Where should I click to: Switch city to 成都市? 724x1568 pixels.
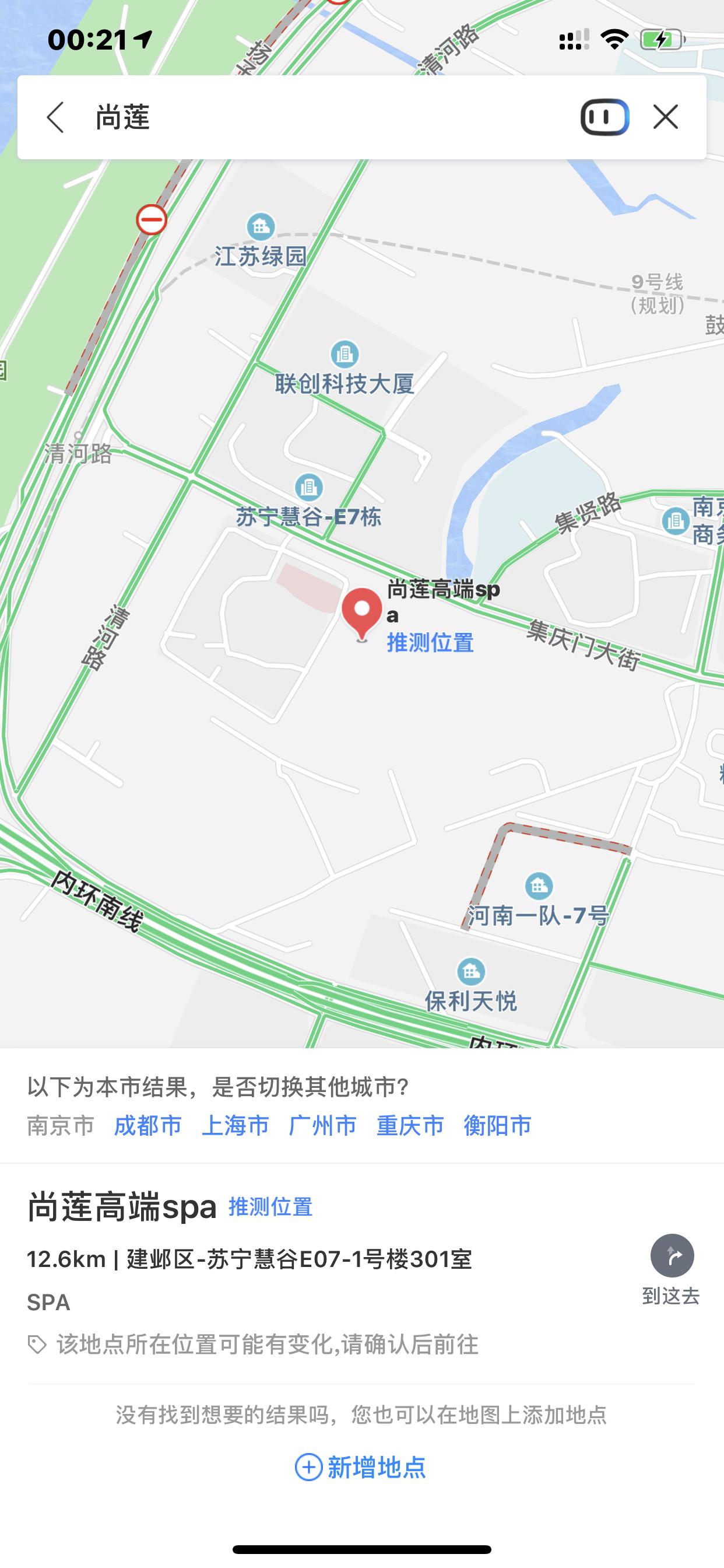(x=148, y=1125)
